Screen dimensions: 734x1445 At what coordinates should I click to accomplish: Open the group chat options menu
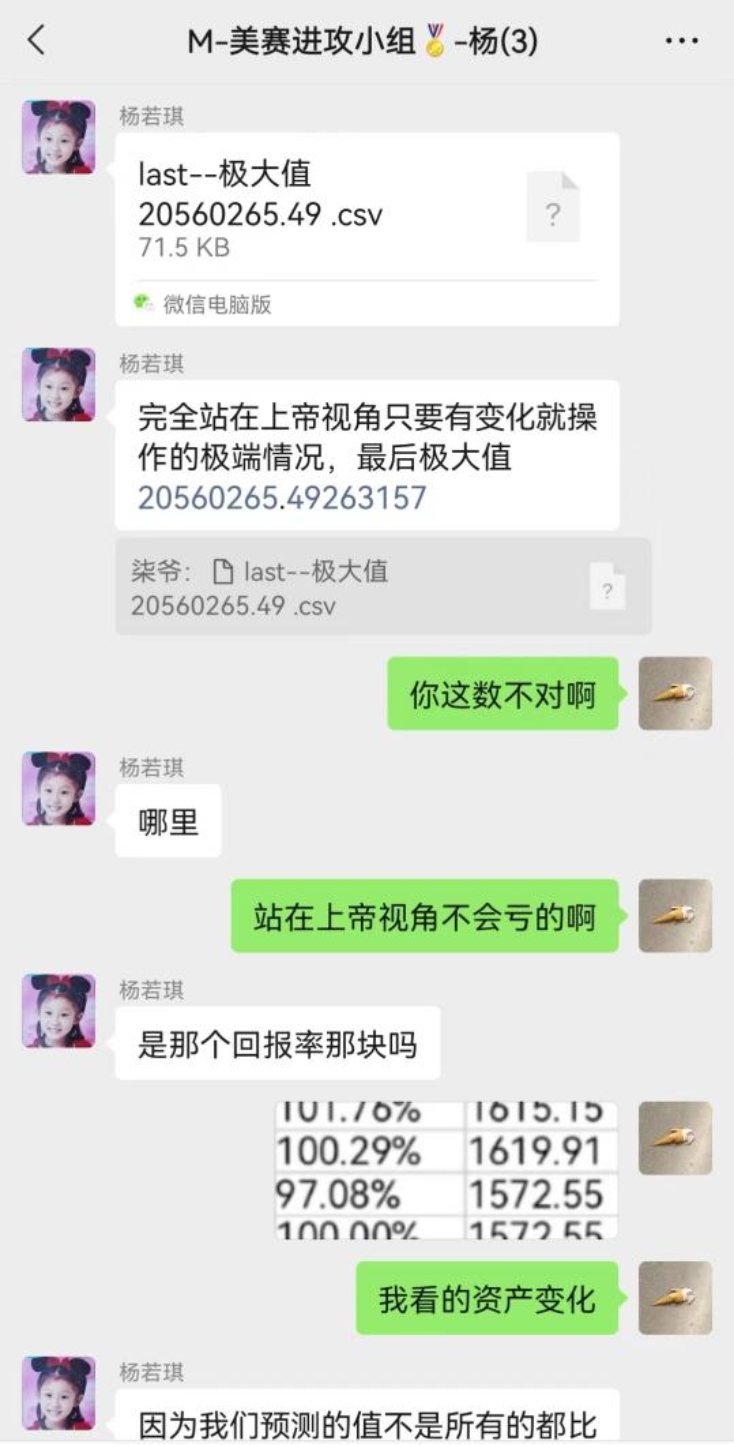(681, 41)
